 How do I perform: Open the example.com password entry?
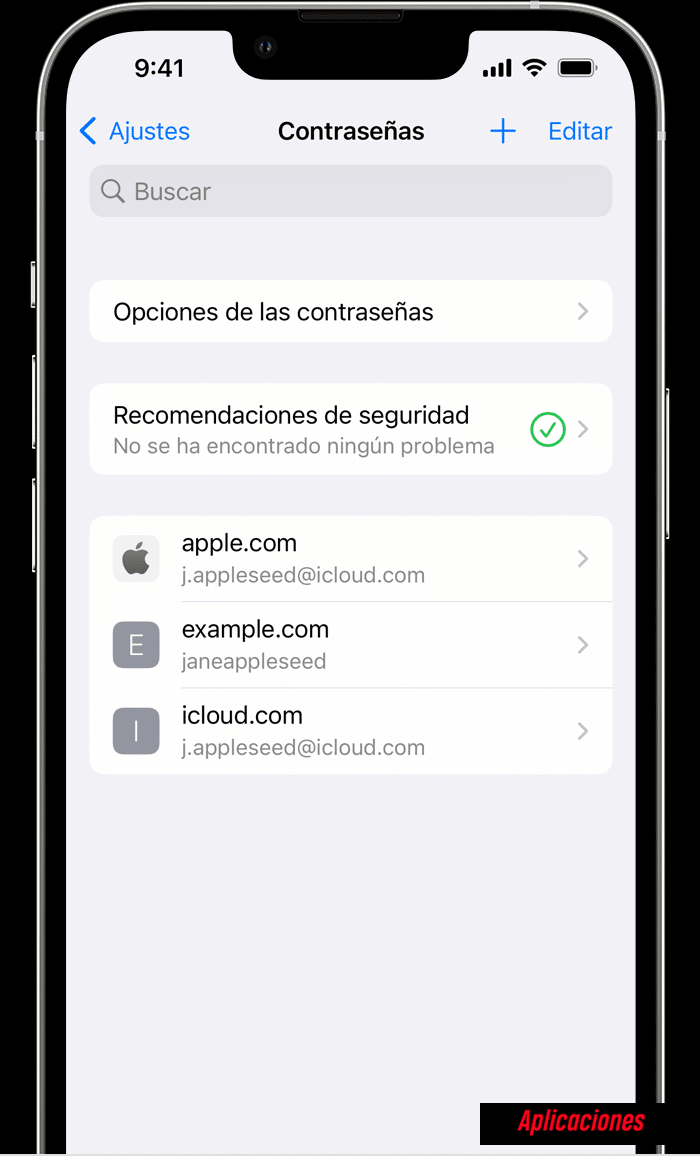click(x=350, y=645)
